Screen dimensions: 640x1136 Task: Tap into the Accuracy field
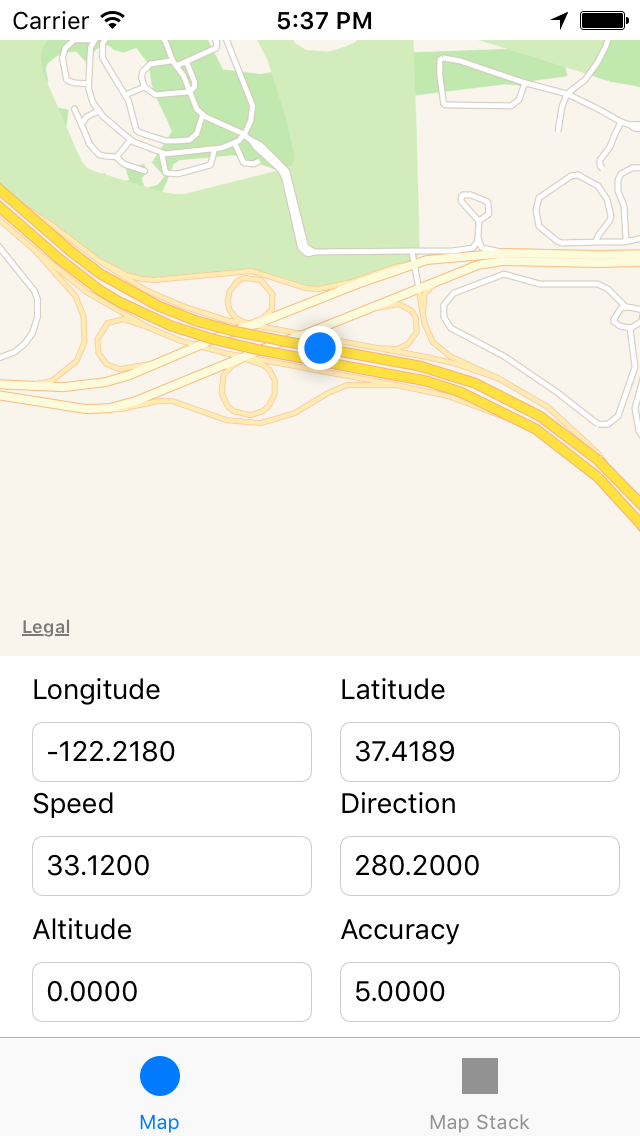[x=480, y=992]
